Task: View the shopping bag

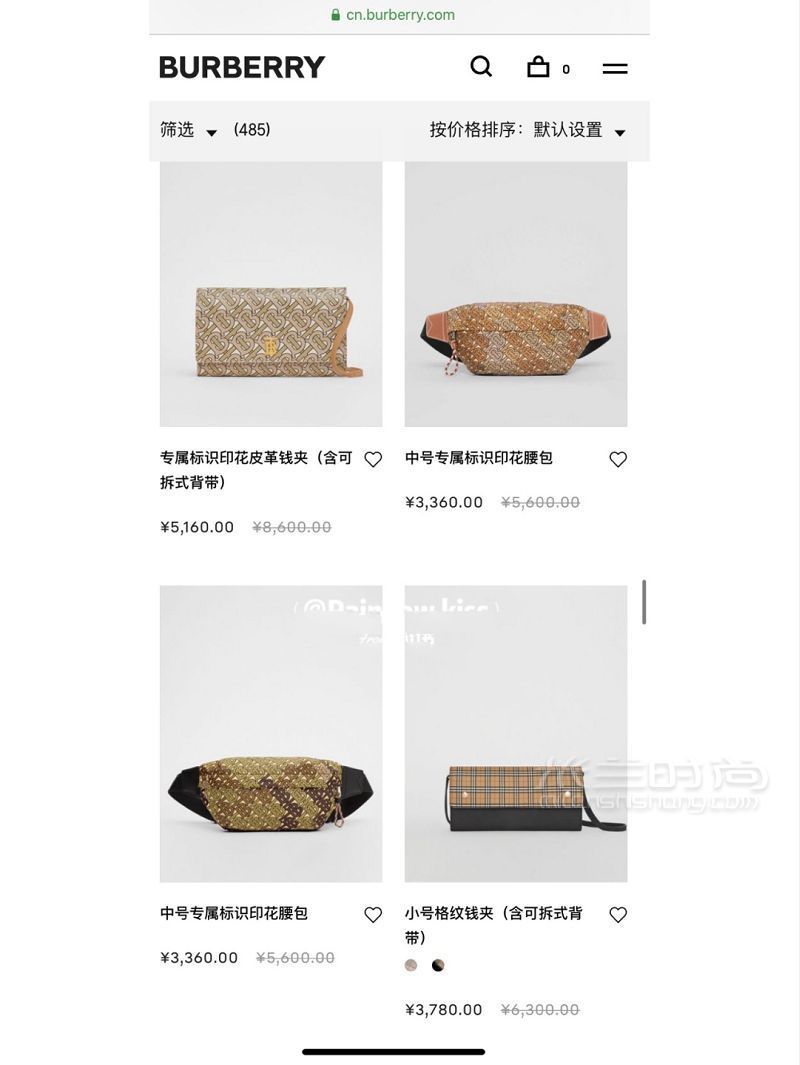Action: (x=538, y=67)
